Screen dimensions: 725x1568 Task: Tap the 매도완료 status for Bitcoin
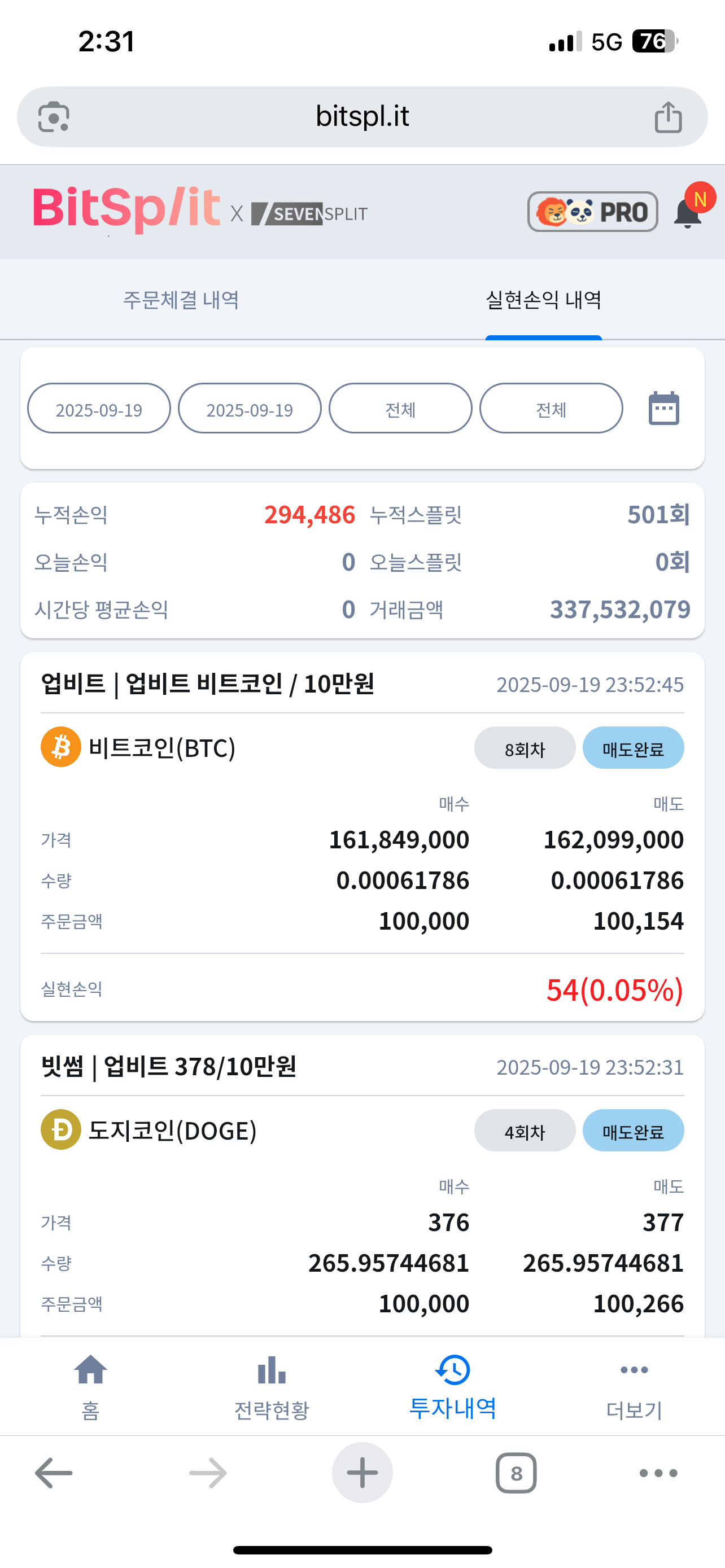pyautogui.click(x=633, y=748)
